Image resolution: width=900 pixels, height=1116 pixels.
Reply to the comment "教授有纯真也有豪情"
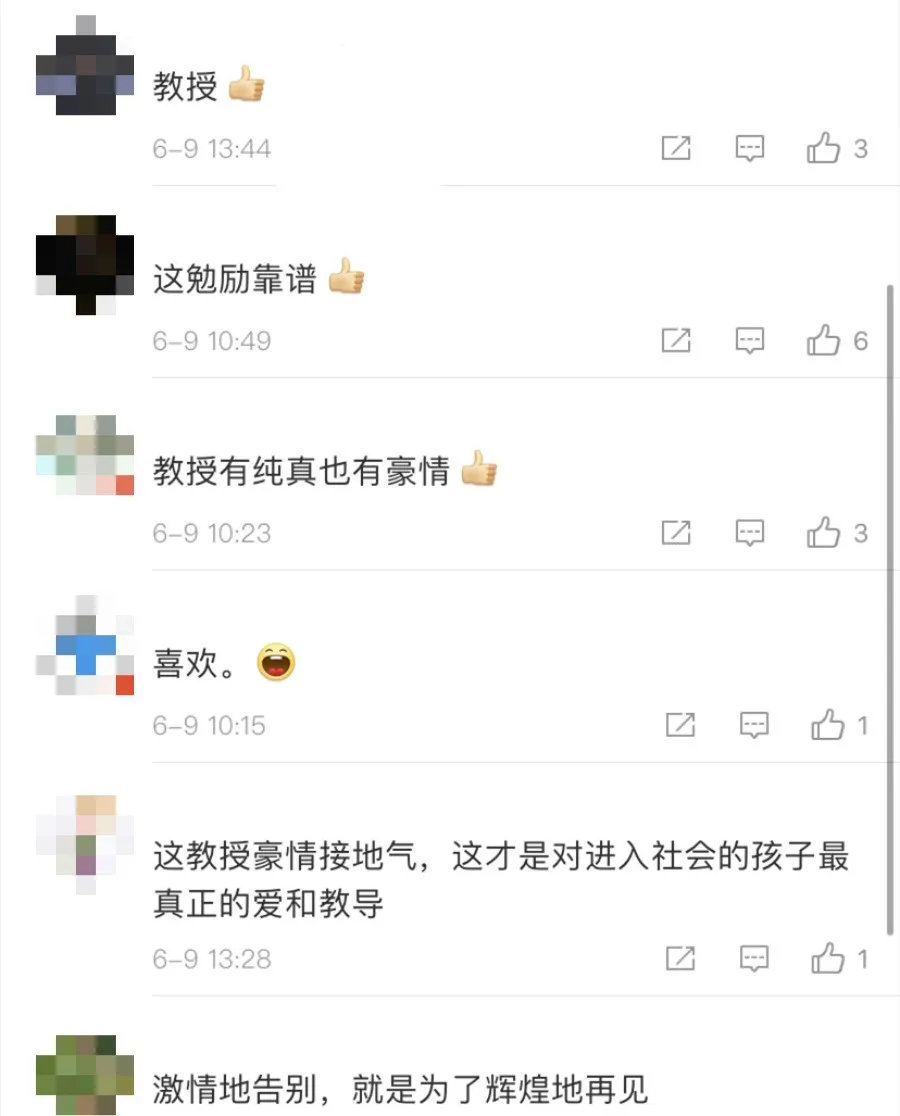[x=750, y=533]
